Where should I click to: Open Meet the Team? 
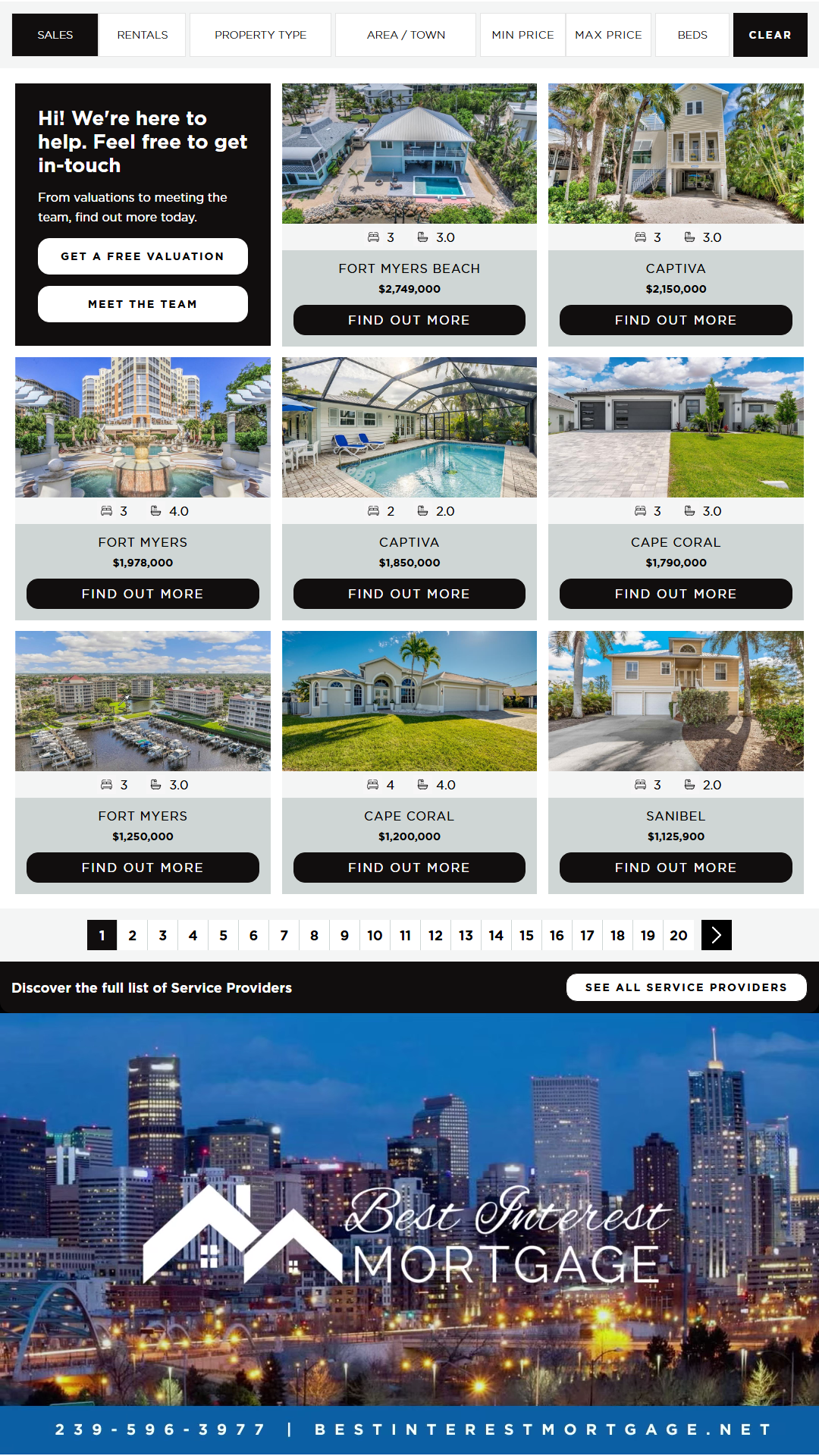point(143,304)
